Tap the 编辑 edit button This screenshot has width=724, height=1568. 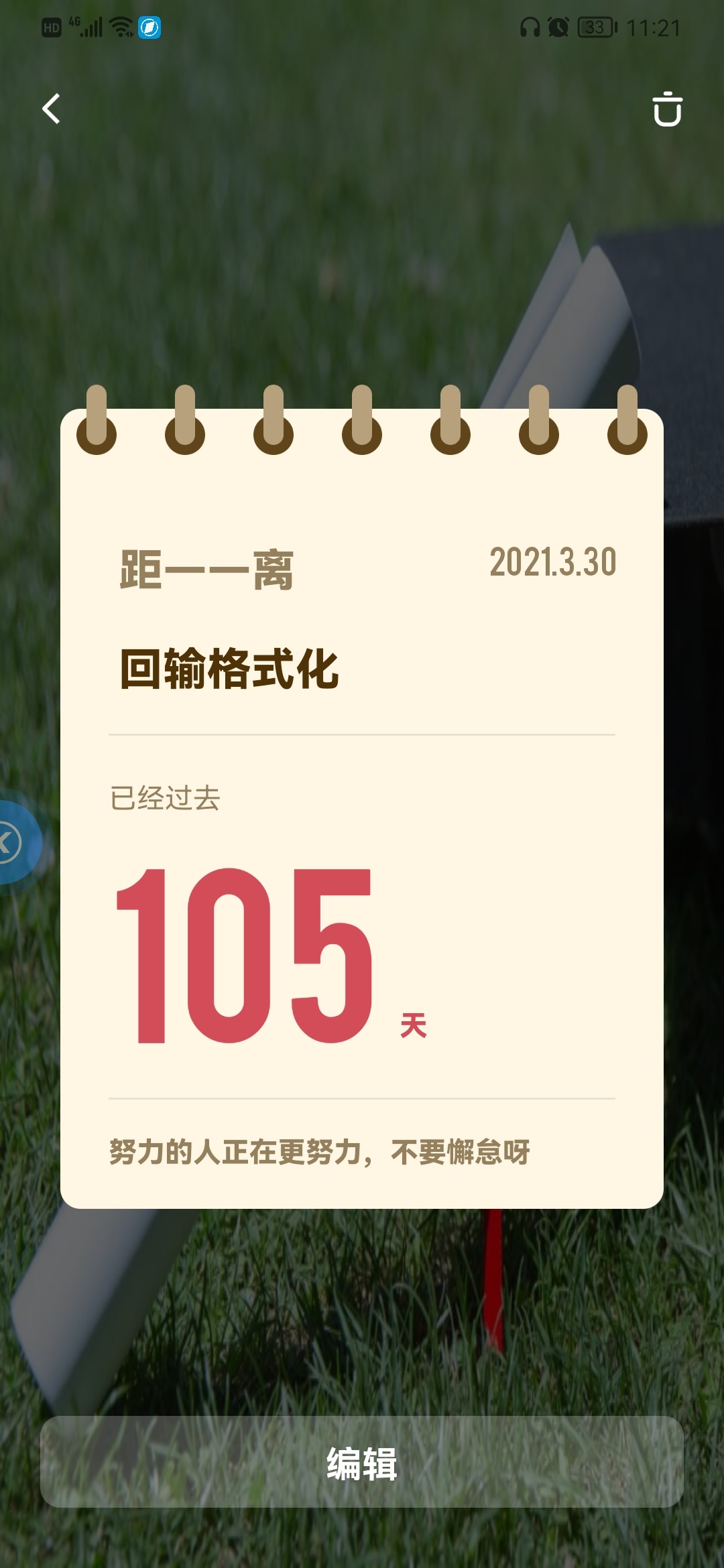point(362,1462)
